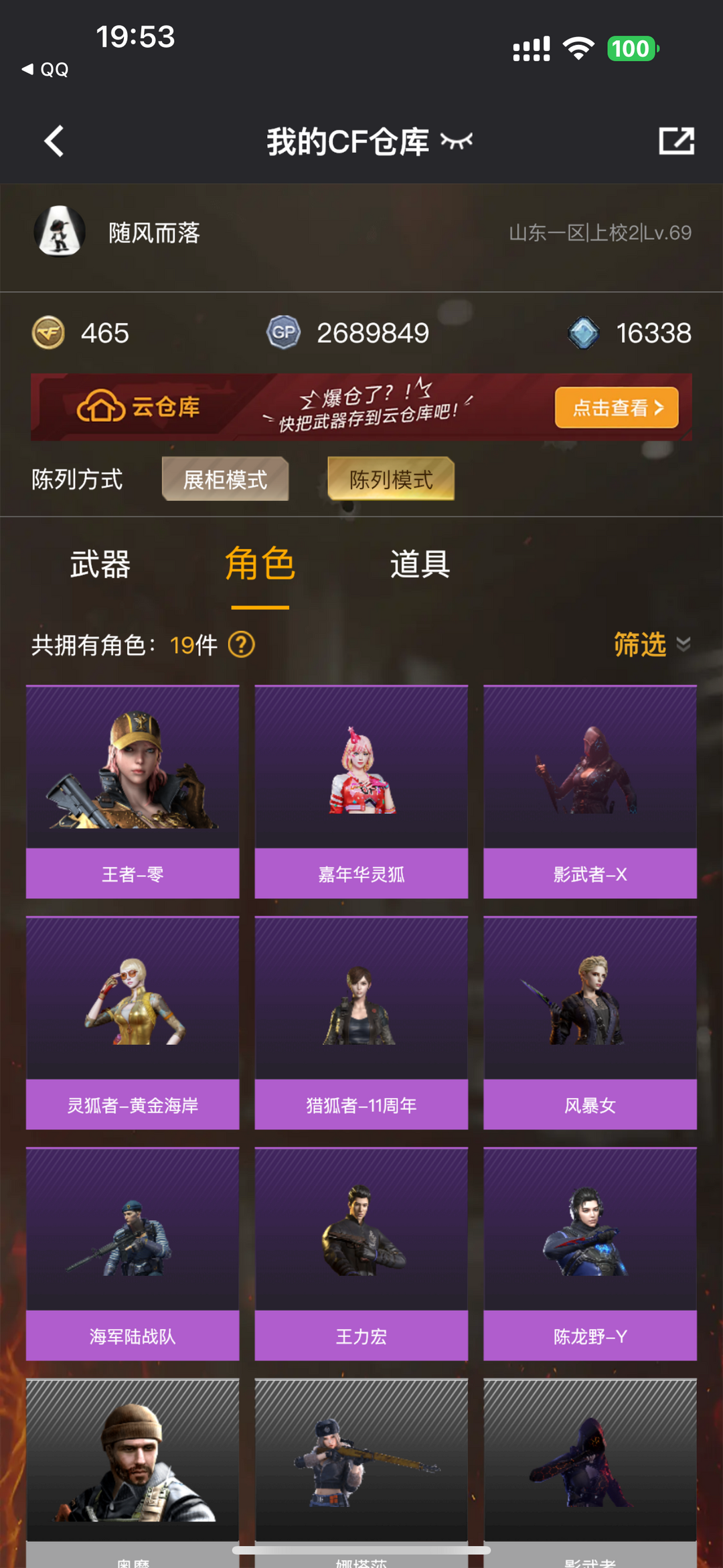723x1568 pixels.
Task: Open the question mark help icon beside 19件
Action: (242, 645)
